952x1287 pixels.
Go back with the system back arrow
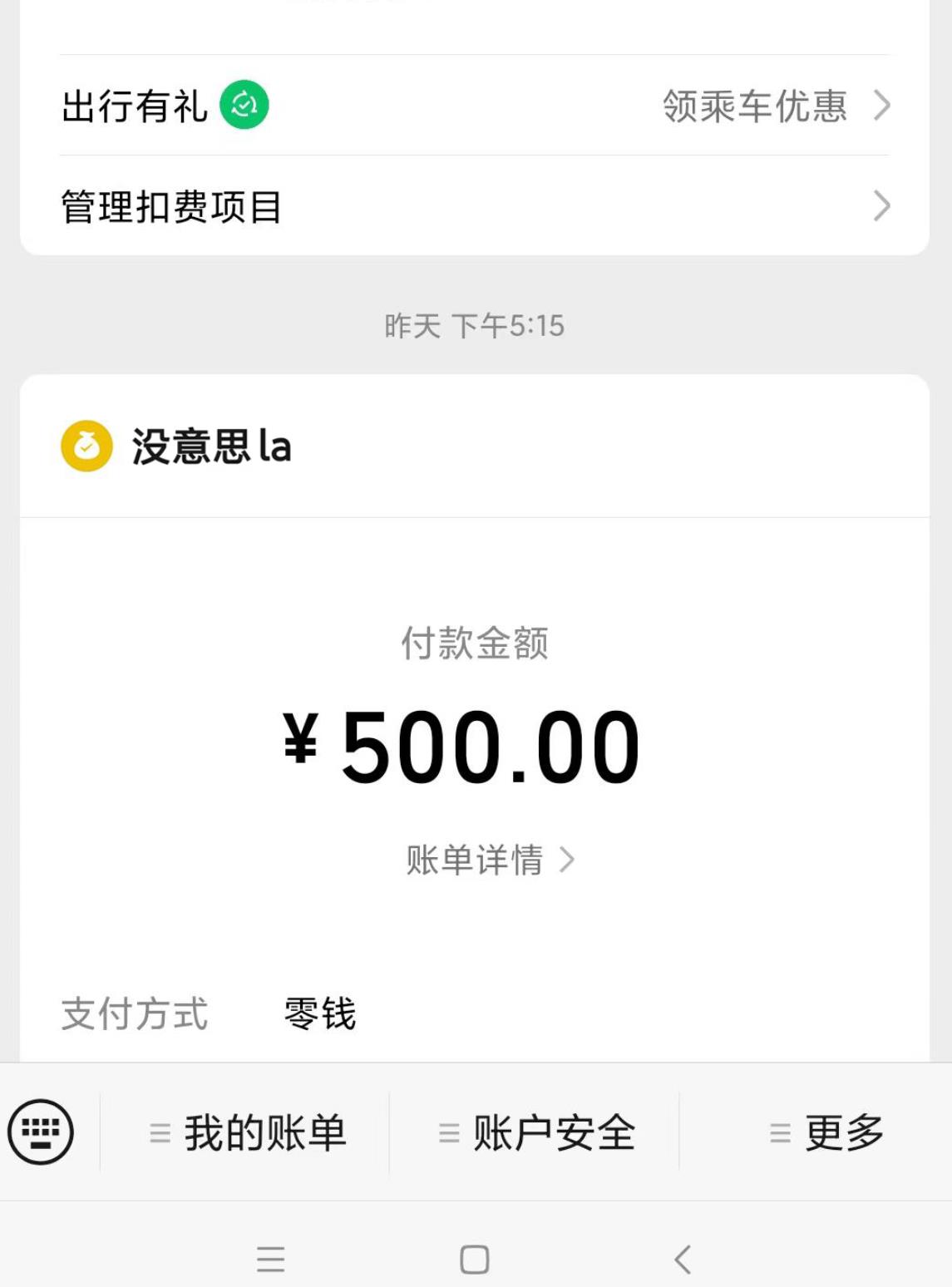tap(683, 1259)
